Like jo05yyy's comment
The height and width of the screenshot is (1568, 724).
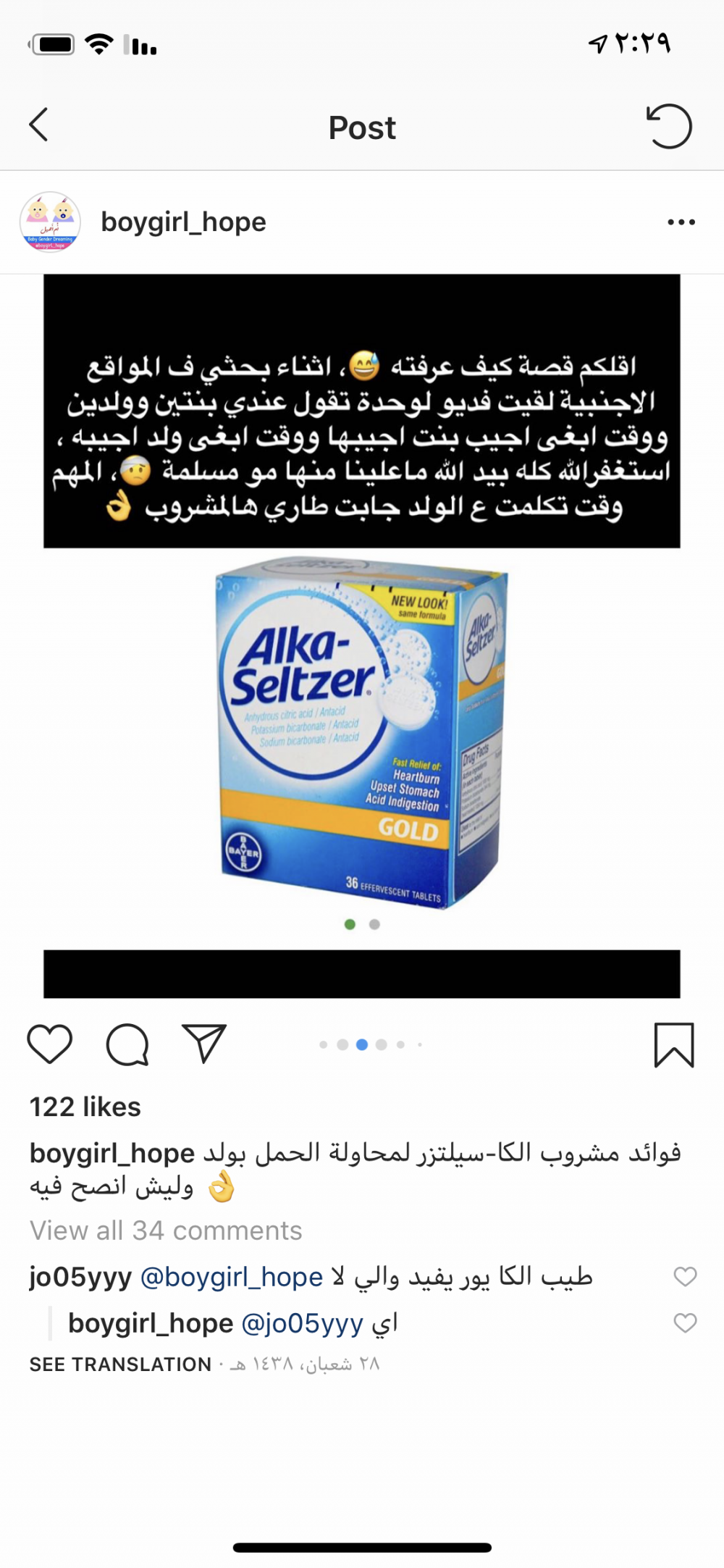[x=685, y=1276]
